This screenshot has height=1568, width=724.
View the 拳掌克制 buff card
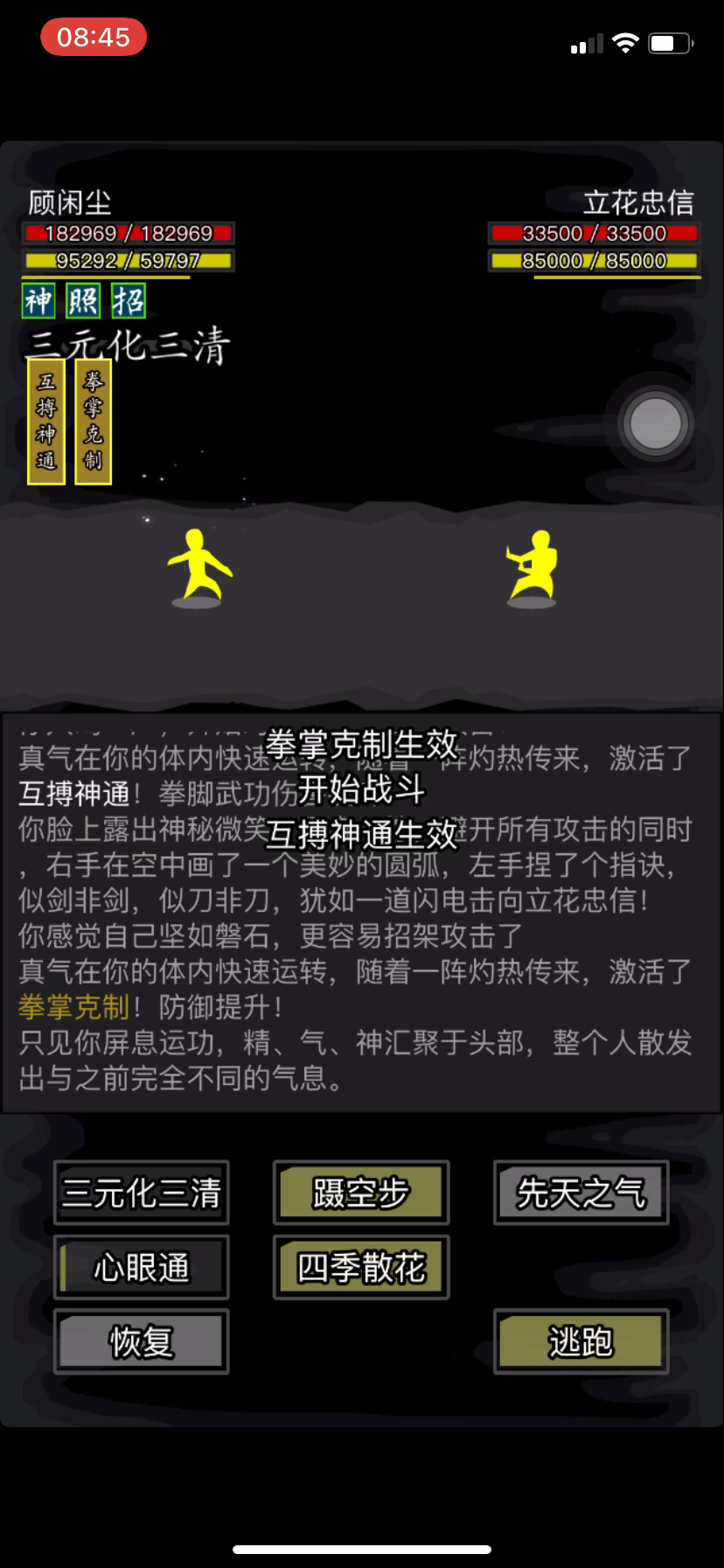click(94, 422)
